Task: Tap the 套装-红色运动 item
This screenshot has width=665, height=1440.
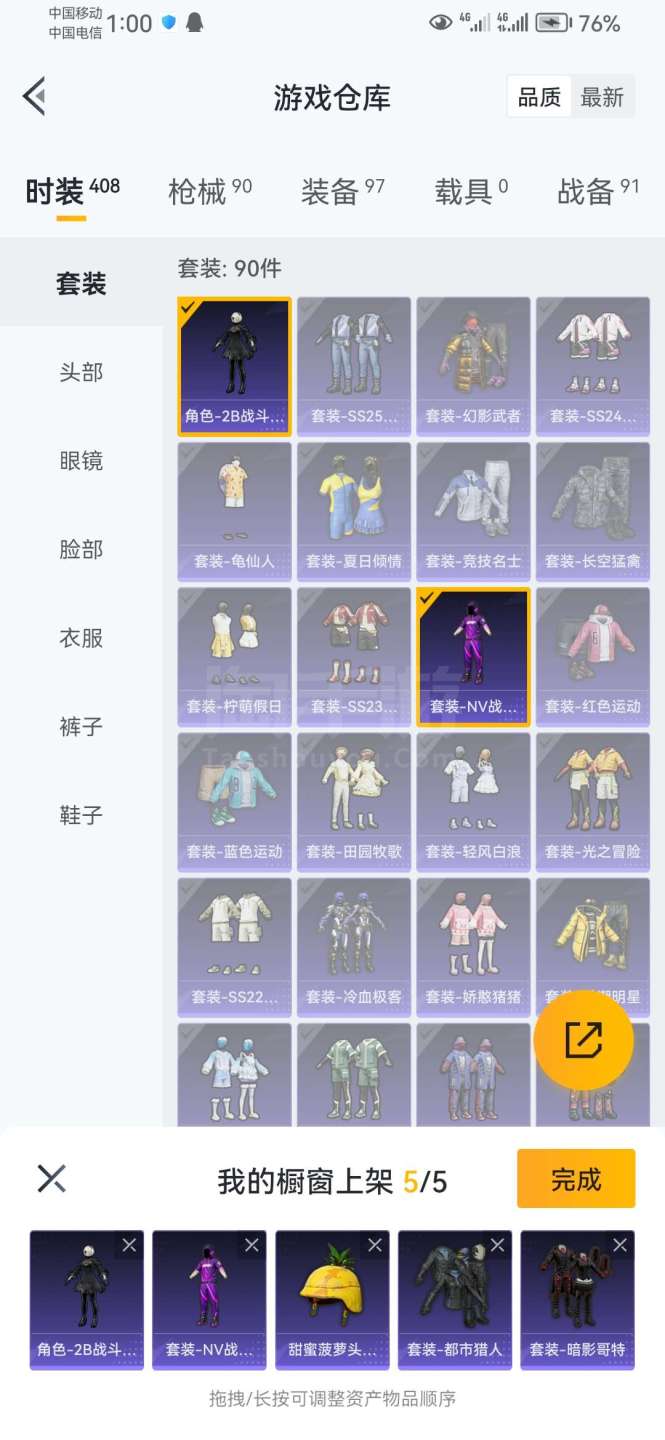Action: pos(593,656)
